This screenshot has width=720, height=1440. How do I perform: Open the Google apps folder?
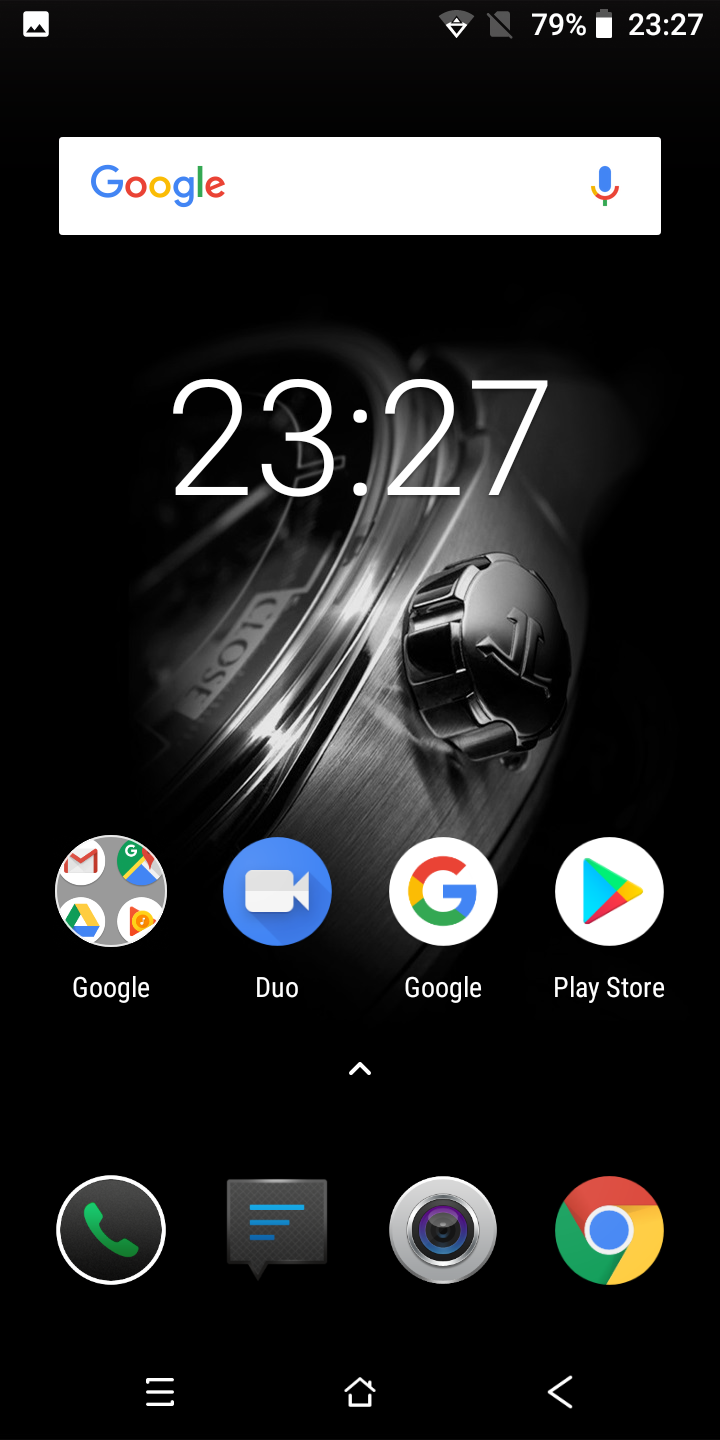tap(111, 891)
